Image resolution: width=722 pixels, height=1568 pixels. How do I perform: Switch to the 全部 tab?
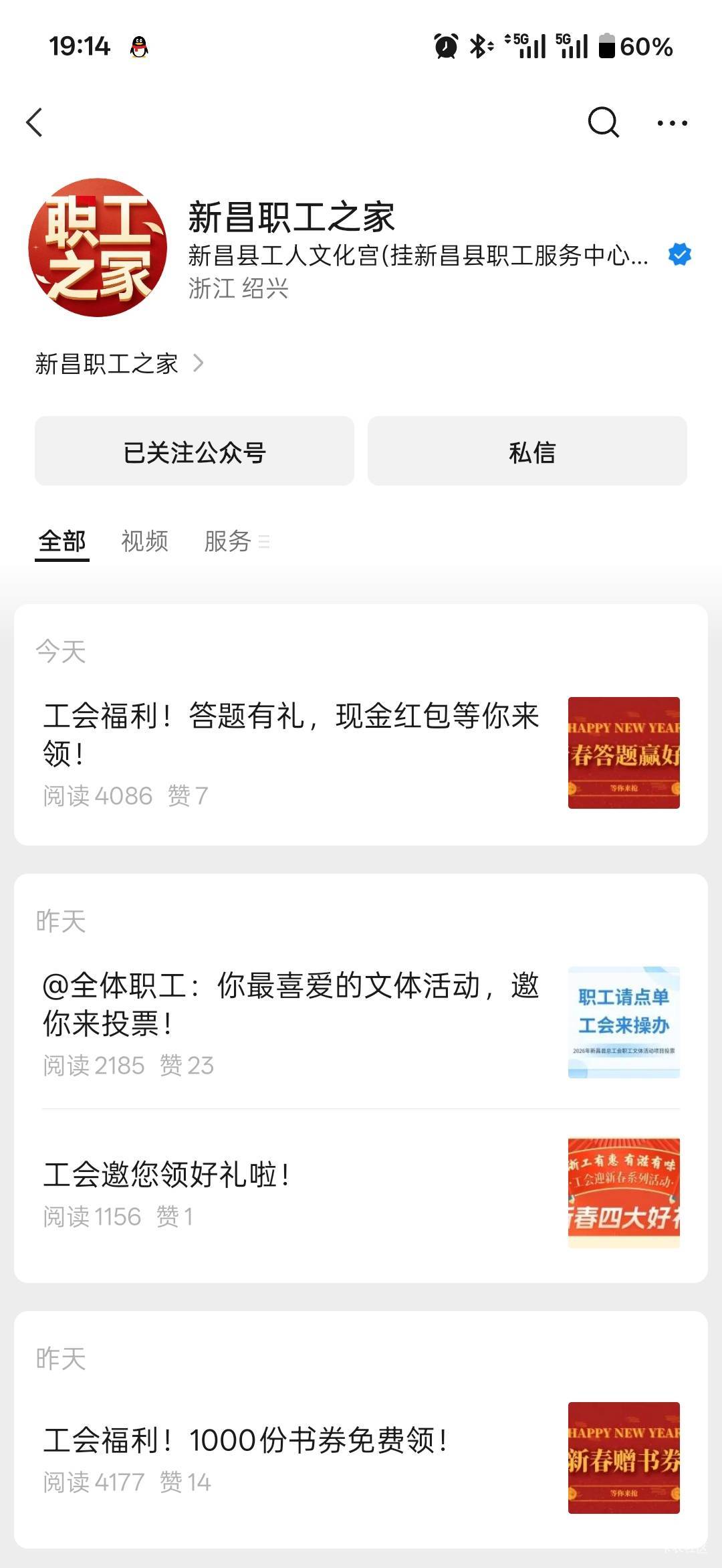[x=62, y=541]
